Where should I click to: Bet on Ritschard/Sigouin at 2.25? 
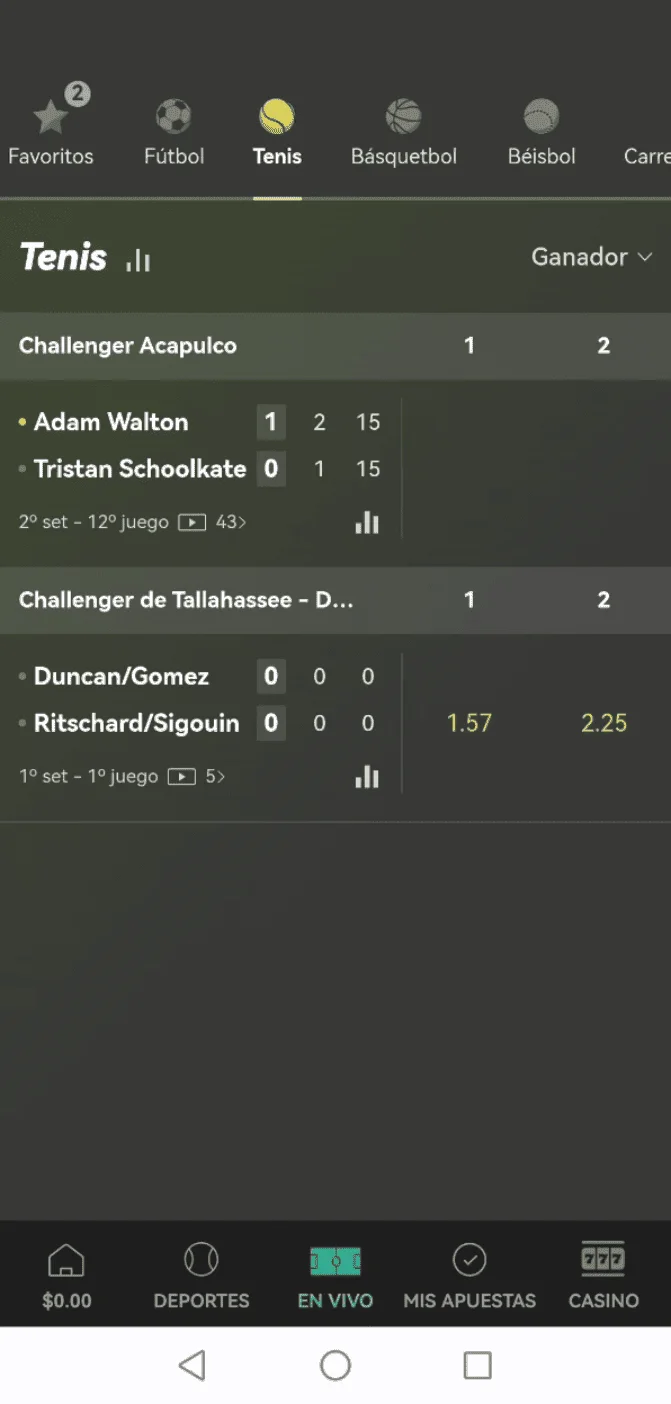click(604, 723)
